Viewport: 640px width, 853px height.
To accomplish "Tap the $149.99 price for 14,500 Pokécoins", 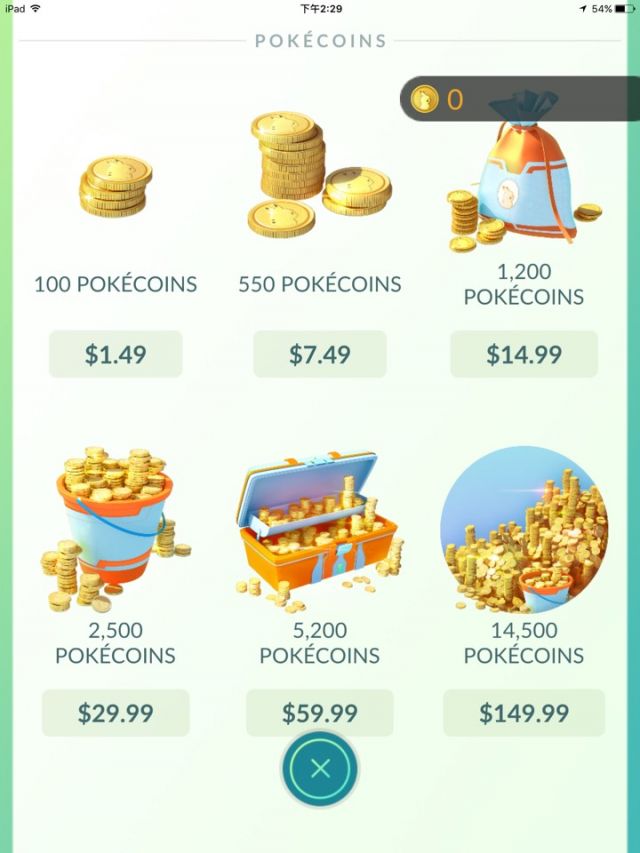I will [524, 712].
